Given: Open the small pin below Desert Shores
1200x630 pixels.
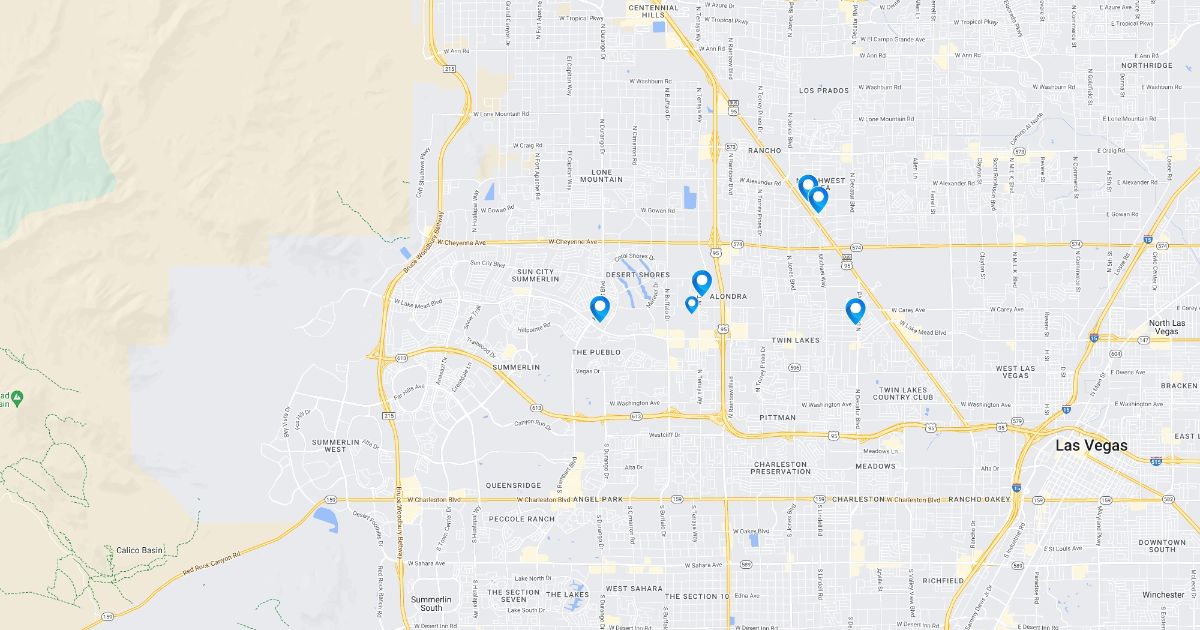Looking at the screenshot, I should [691, 303].
